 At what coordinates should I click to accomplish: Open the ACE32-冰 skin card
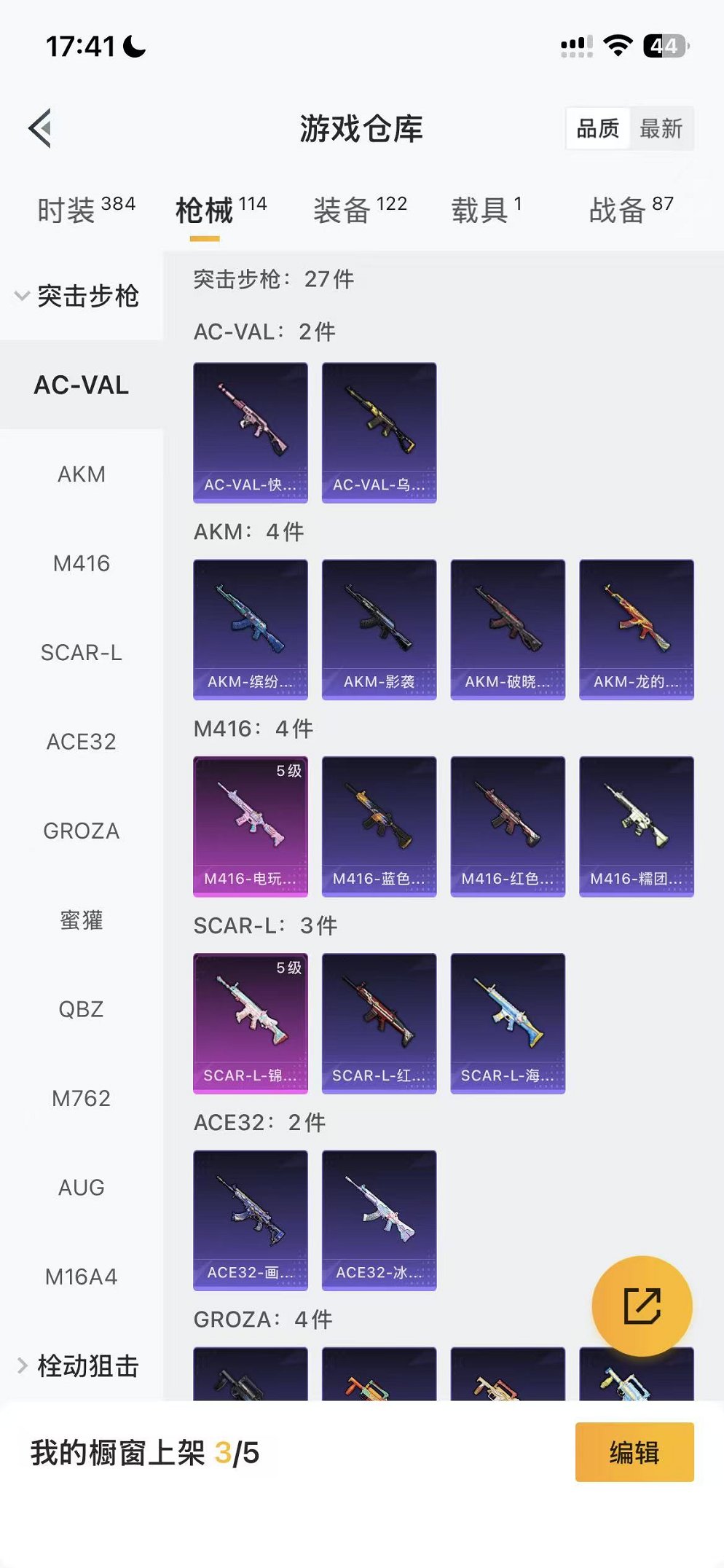379,1220
